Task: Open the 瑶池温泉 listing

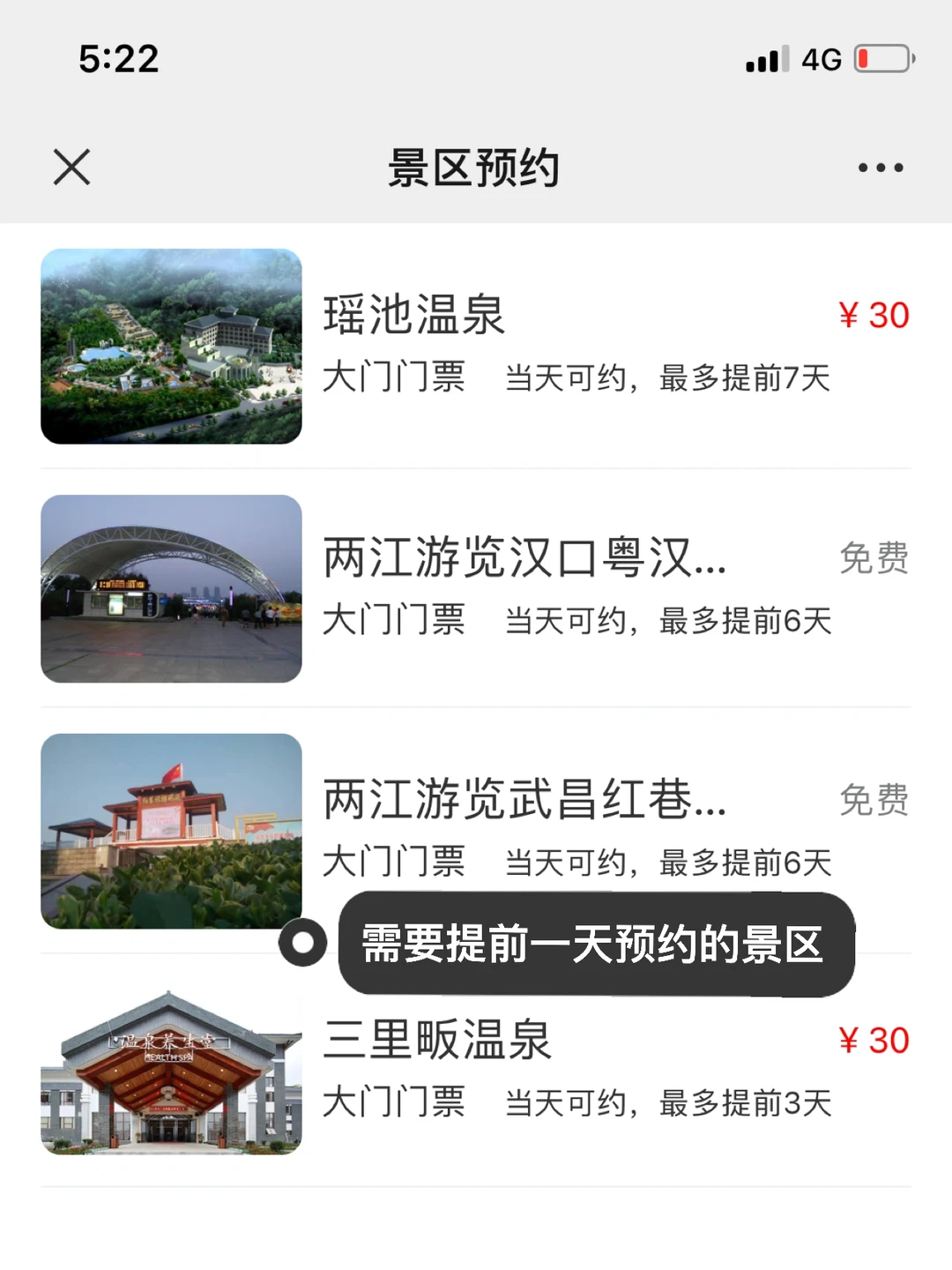Action: point(414,316)
